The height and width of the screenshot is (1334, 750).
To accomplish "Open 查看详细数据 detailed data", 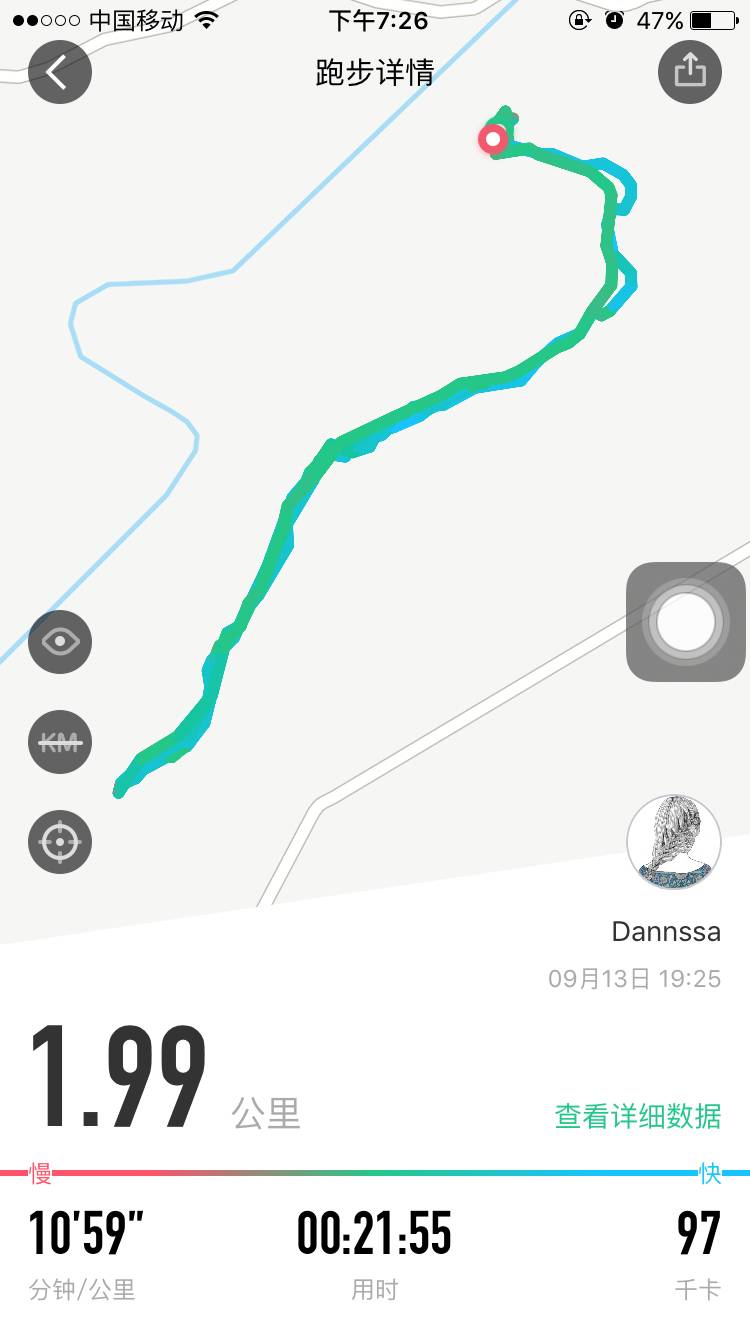I will 637,1115.
